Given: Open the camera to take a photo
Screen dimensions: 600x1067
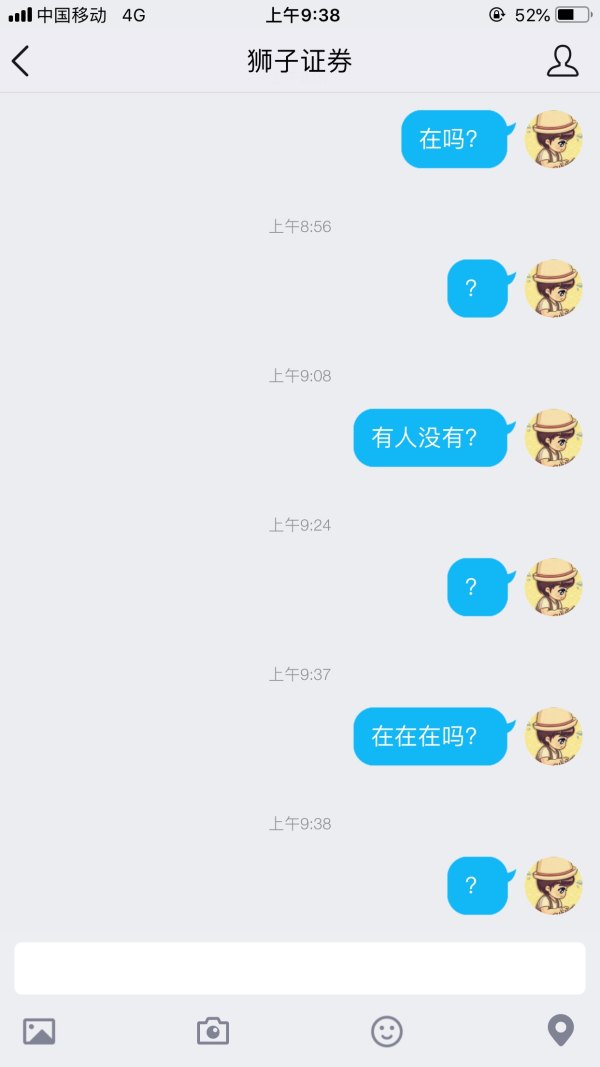Looking at the screenshot, I should click(213, 1031).
